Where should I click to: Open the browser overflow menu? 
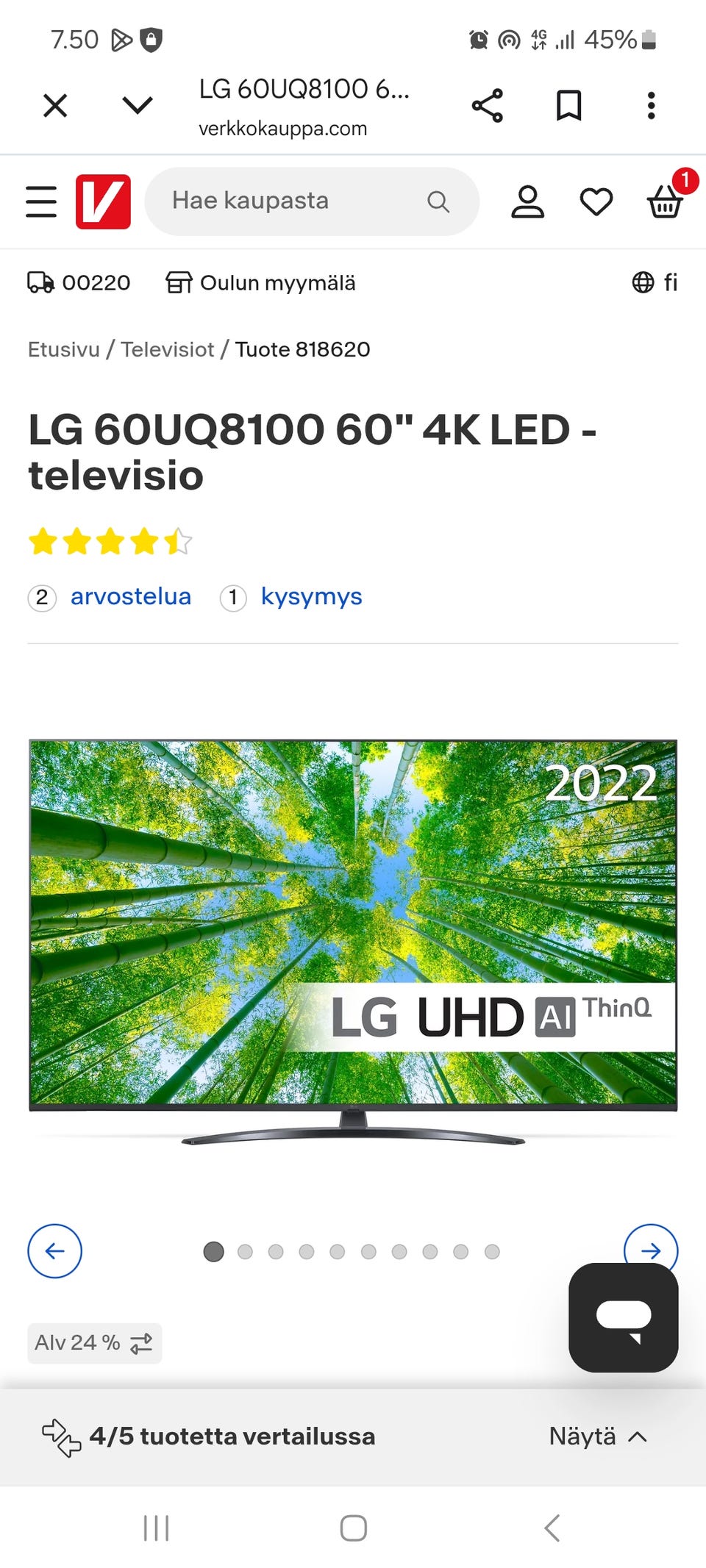651,106
